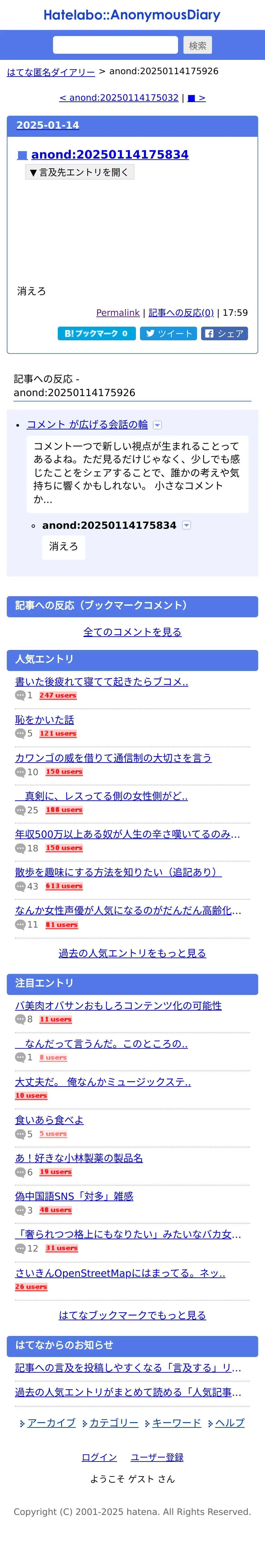
Task: Tap the 検索 search button
Action: (198, 45)
